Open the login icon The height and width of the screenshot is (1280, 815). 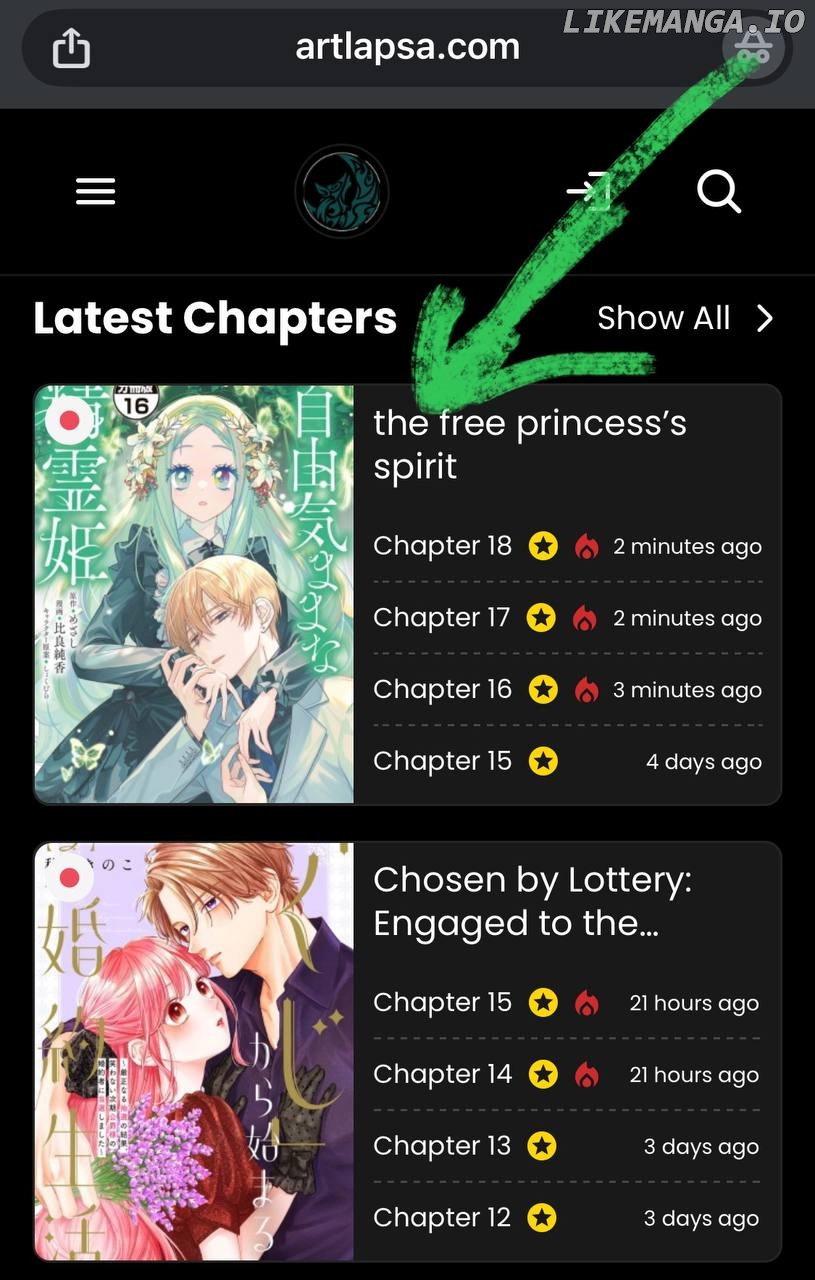tap(589, 191)
